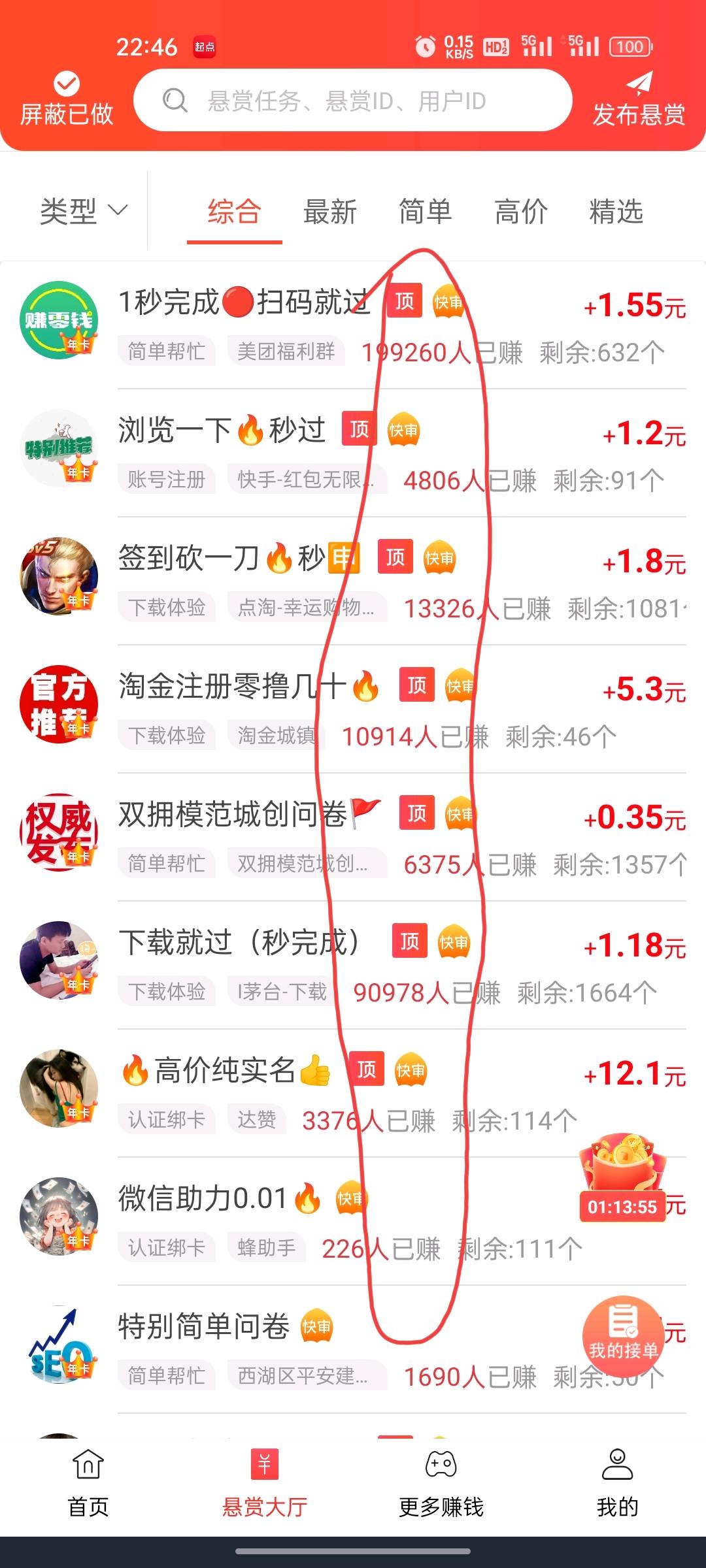Open the 悬赏任务 search box
The width and height of the screenshot is (706, 1568).
(x=353, y=101)
